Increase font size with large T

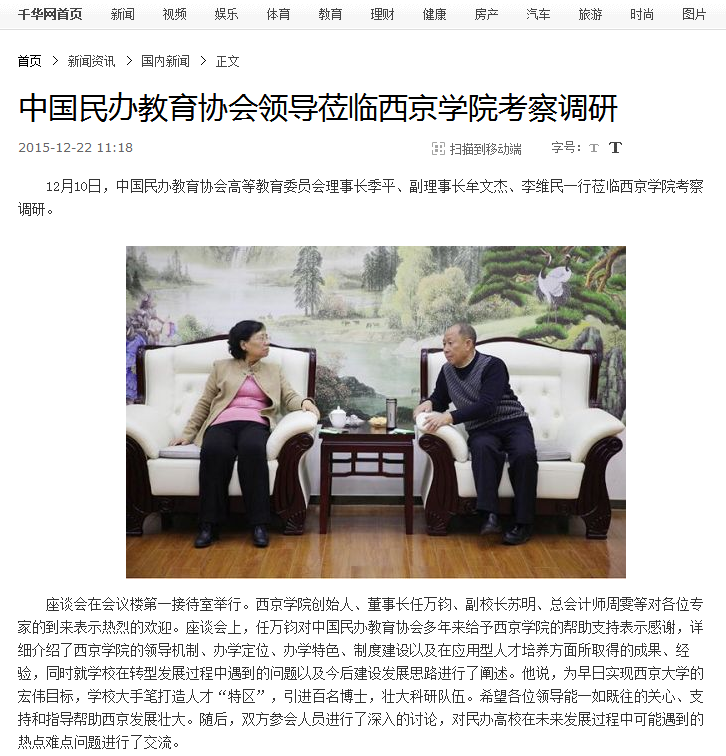coord(615,148)
